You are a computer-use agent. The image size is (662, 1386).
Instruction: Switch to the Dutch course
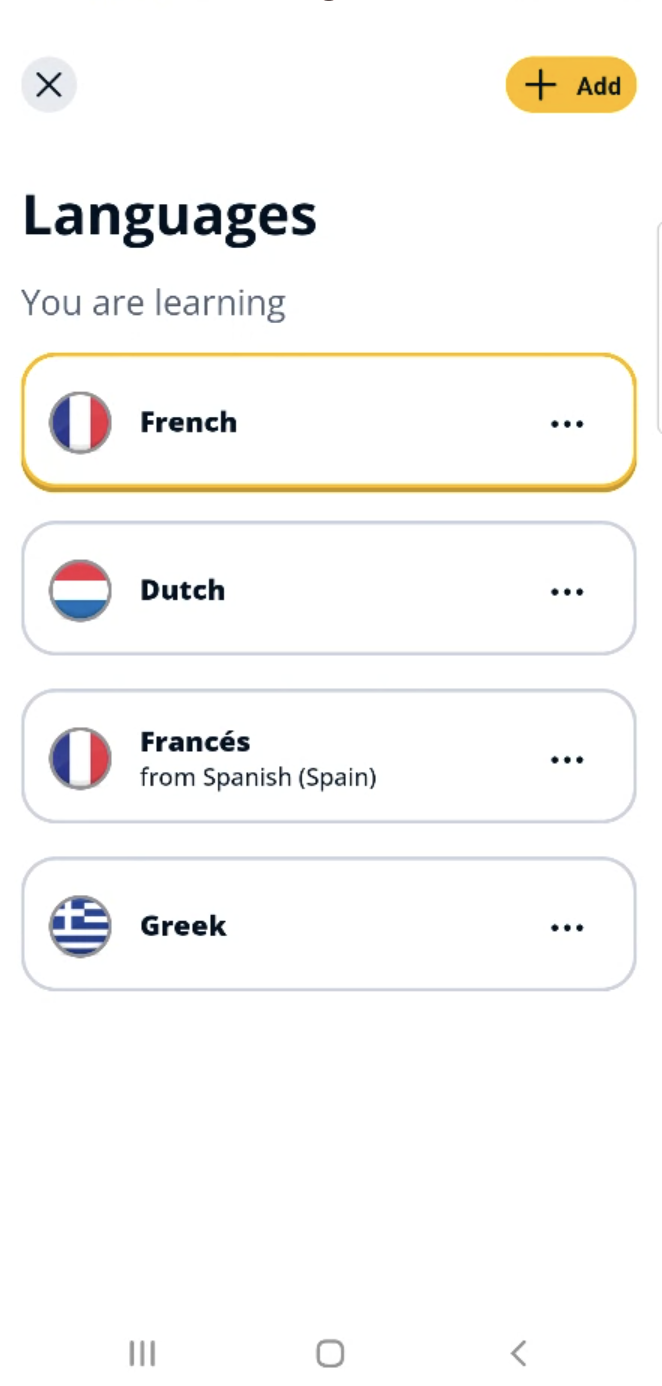[x=300, y=589]
